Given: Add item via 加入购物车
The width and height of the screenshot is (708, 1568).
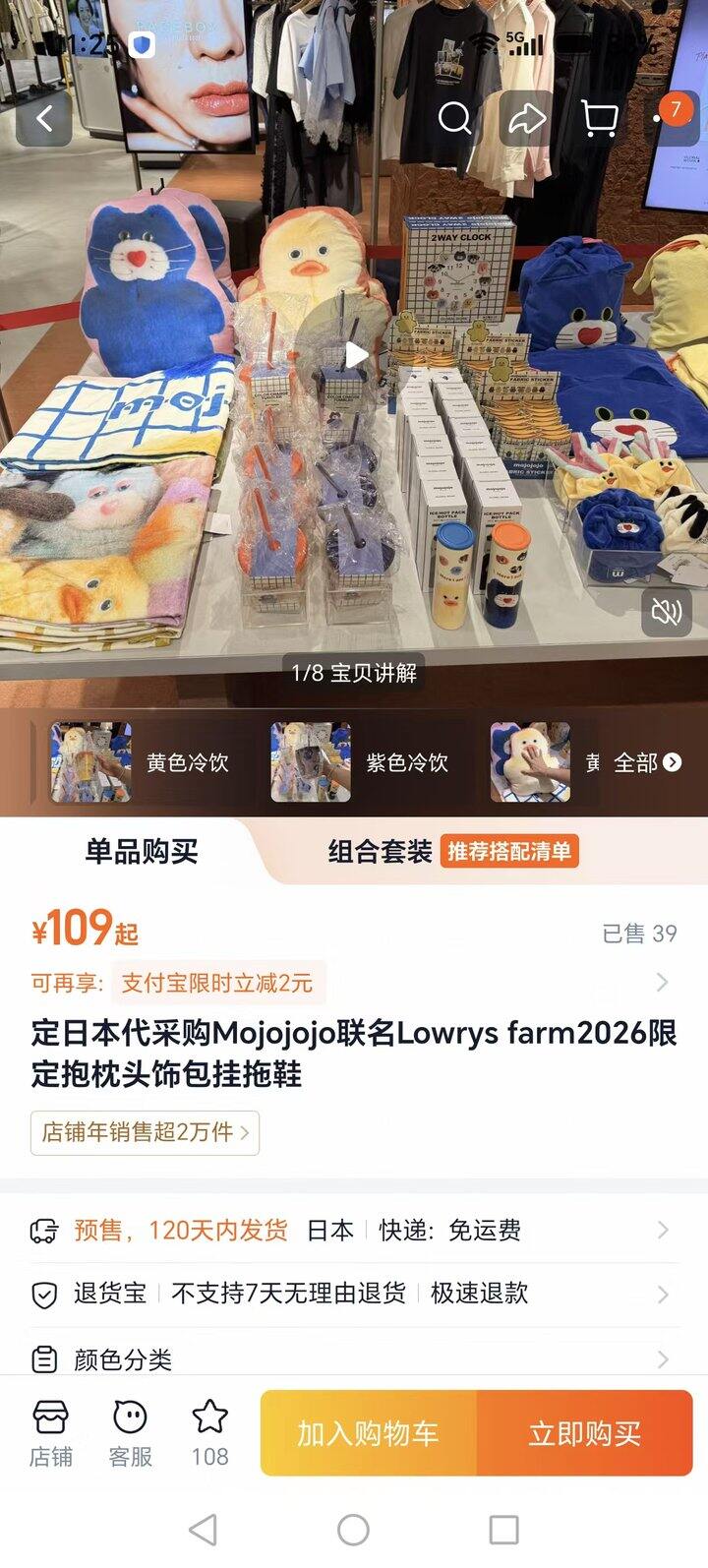Looking at the screenshot, I should (x=368, y=1433).
